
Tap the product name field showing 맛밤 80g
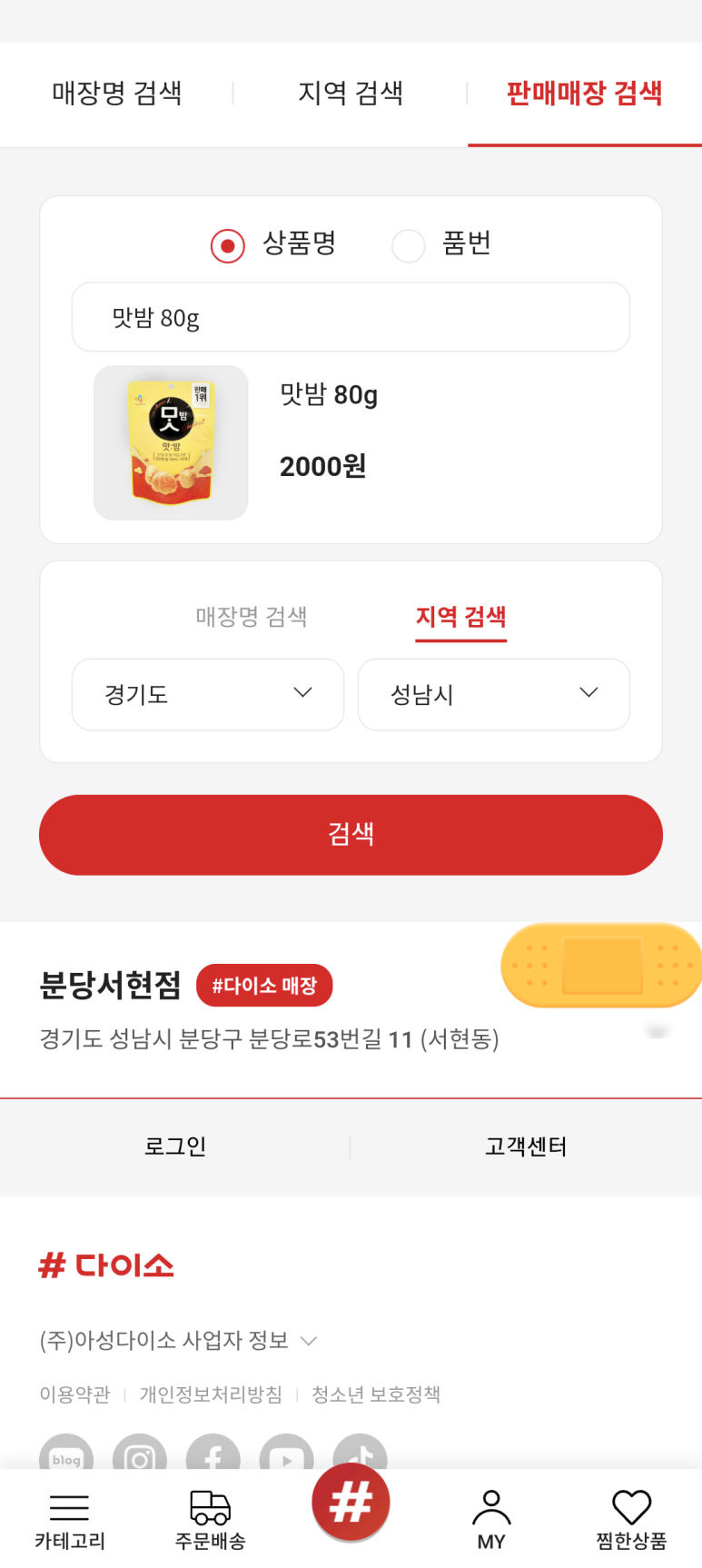coord(351,317)
